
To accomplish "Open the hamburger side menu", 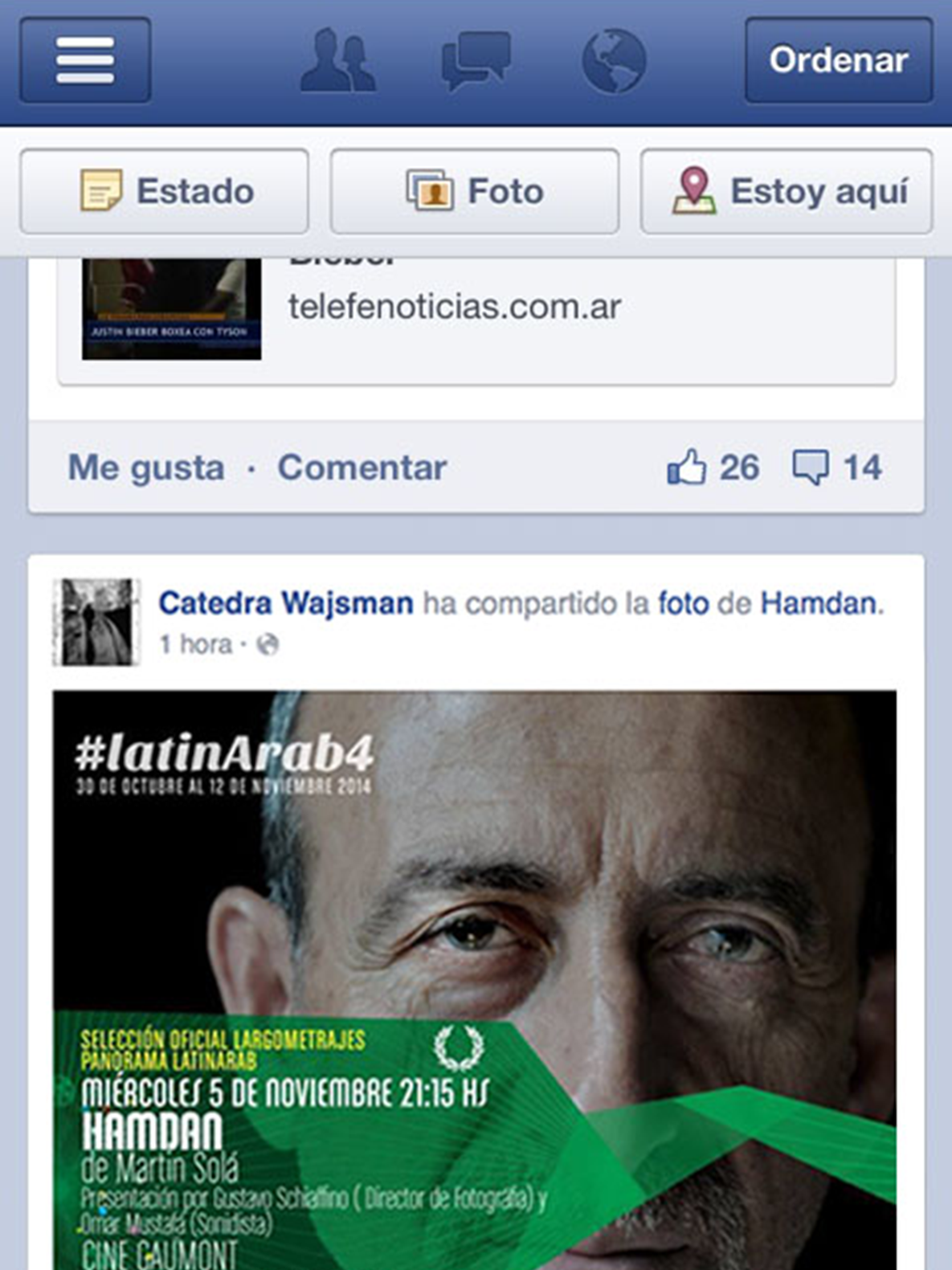I will point(85,60).
